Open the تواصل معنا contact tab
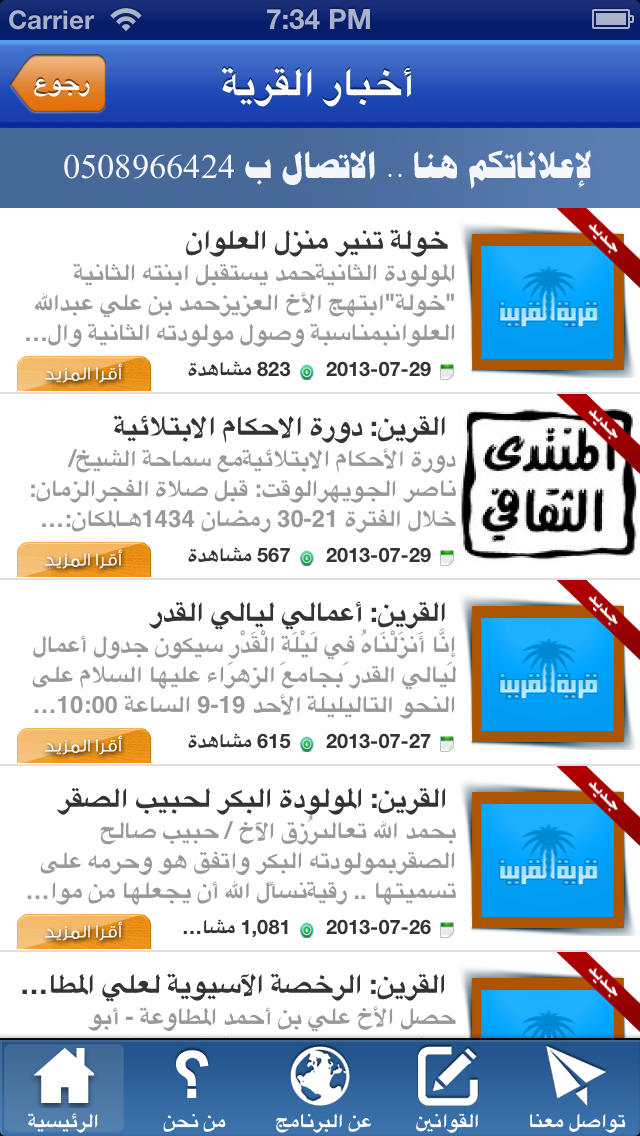This screenshot has width=640, height=1136. [576, 1088]
